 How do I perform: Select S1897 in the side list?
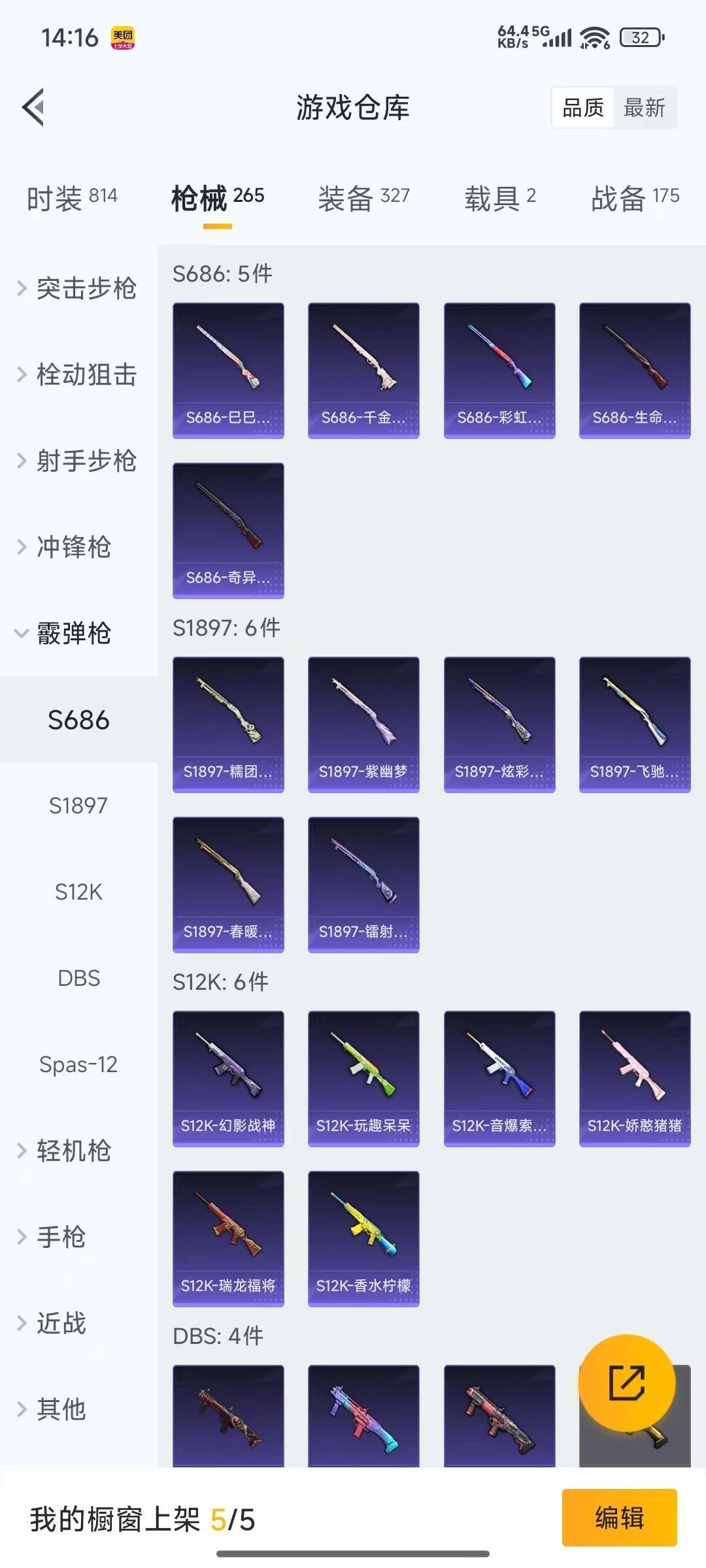pos(78,806)
